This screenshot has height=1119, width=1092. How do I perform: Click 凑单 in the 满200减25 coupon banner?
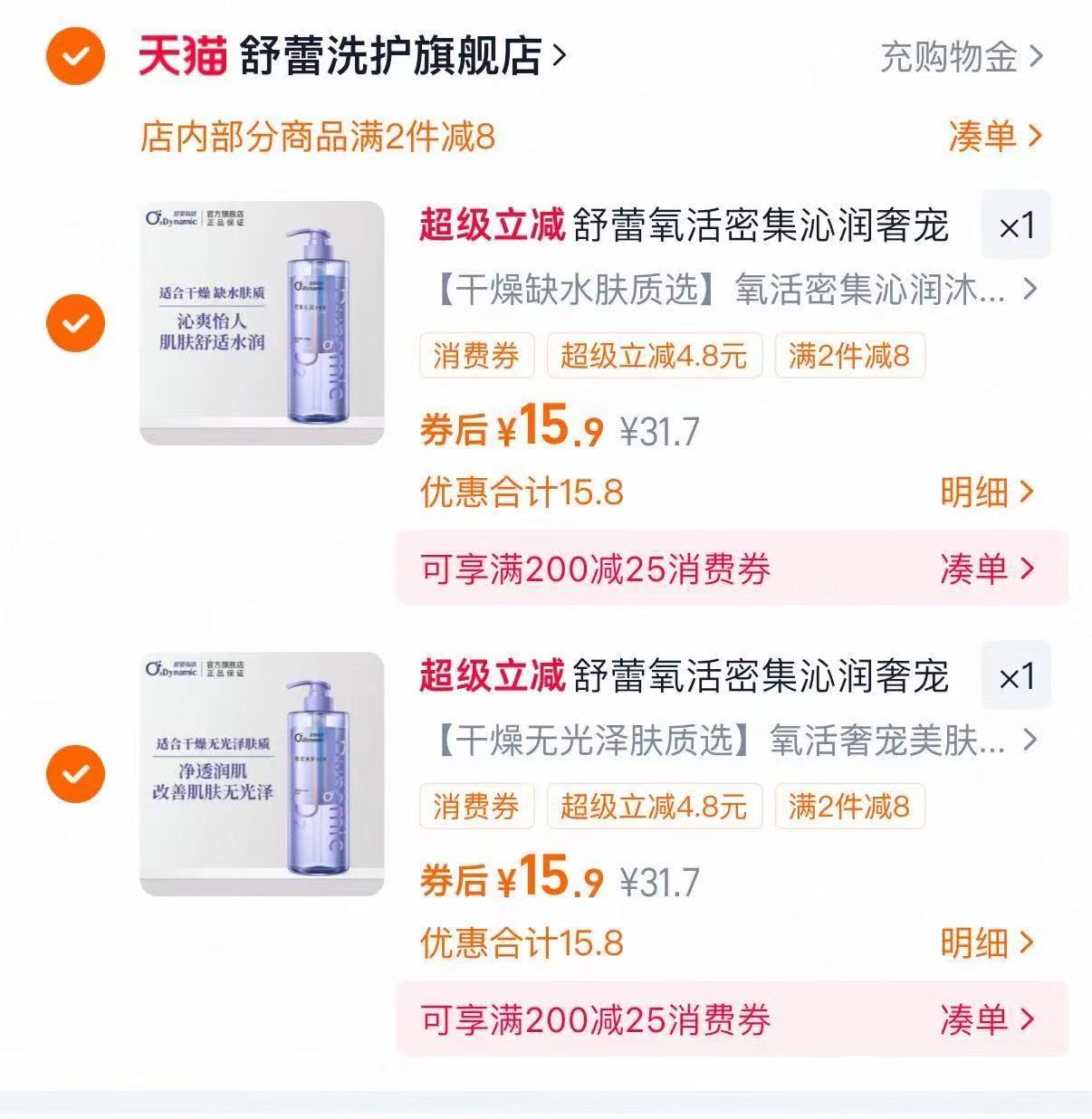coord(987,567)
